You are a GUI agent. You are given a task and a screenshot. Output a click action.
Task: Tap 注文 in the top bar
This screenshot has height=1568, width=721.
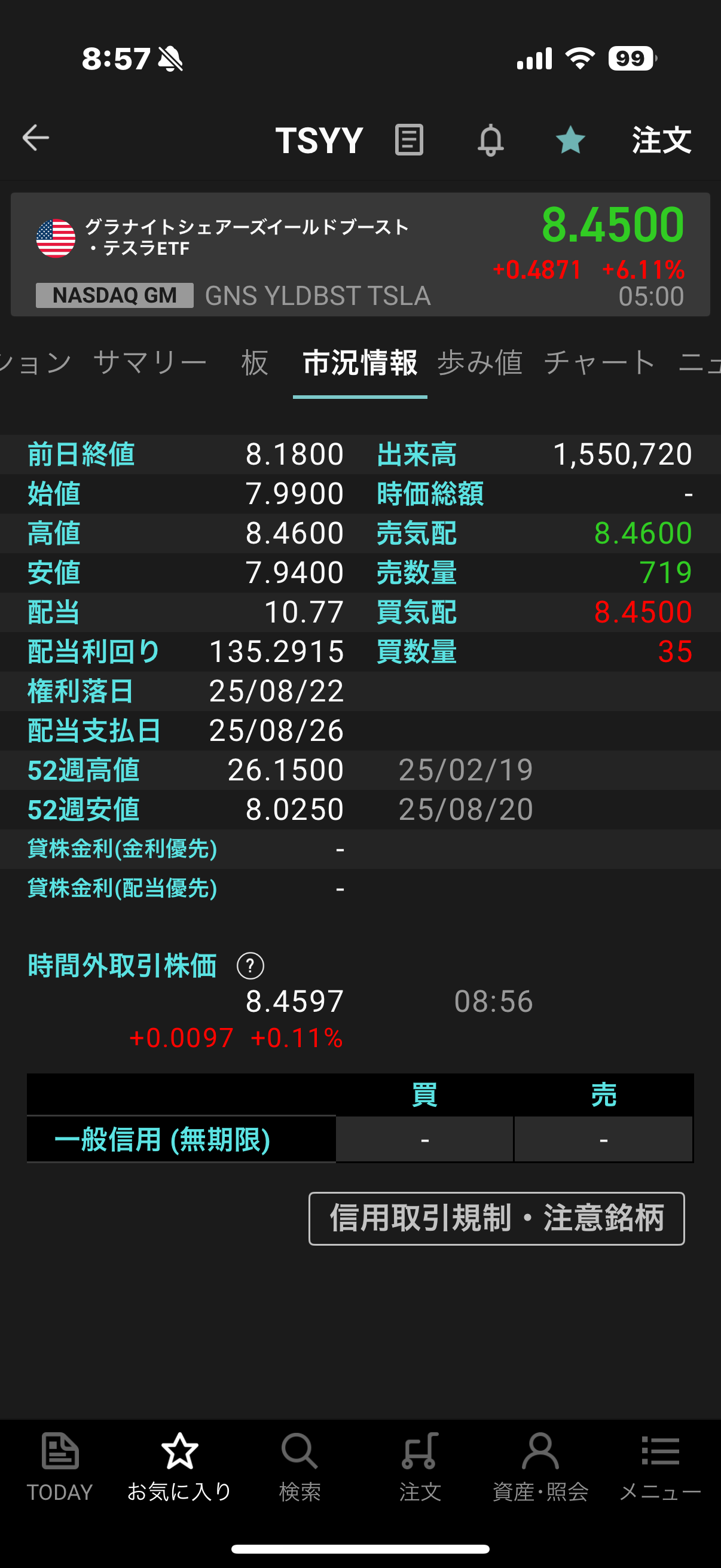661,140
